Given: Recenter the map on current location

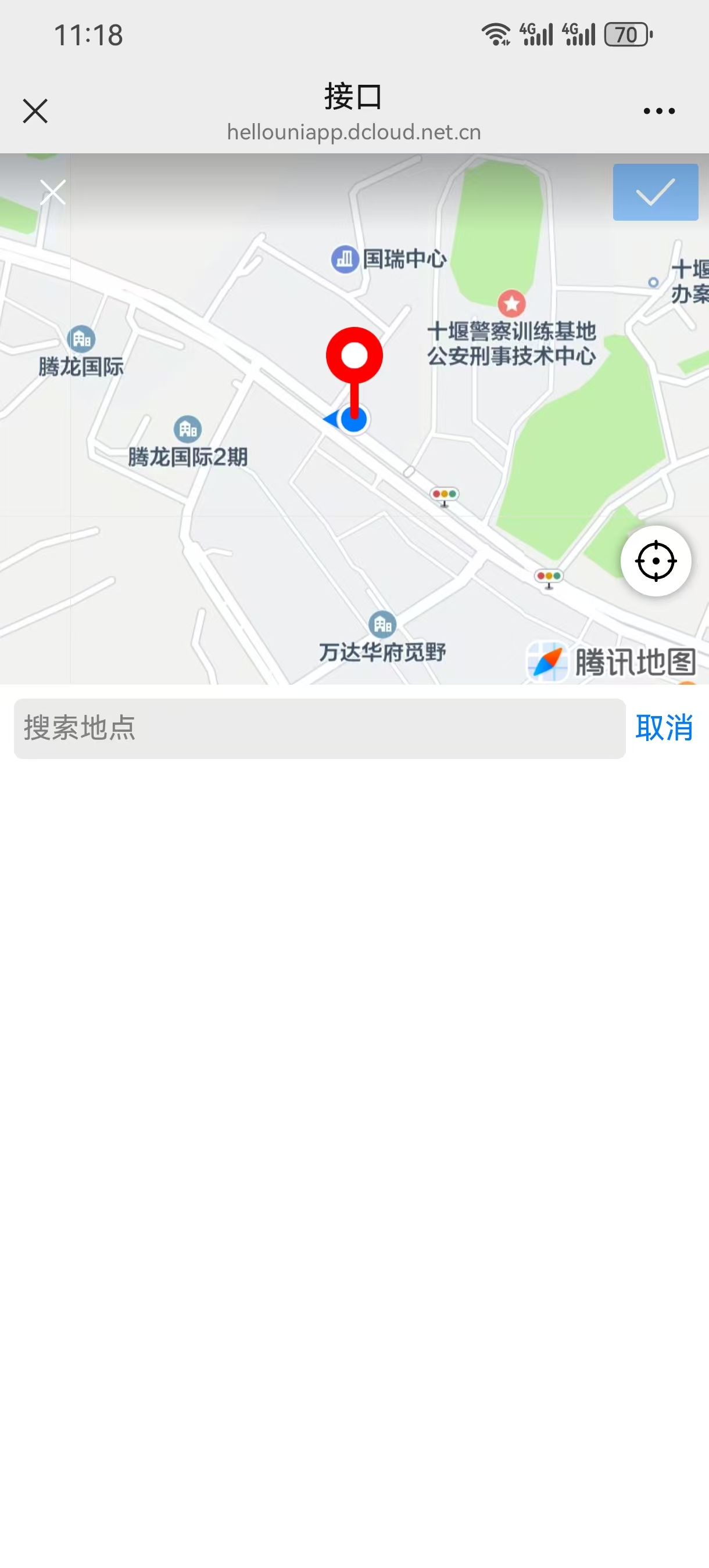Looking at the screenshot, I should click(x=656, y=560).
